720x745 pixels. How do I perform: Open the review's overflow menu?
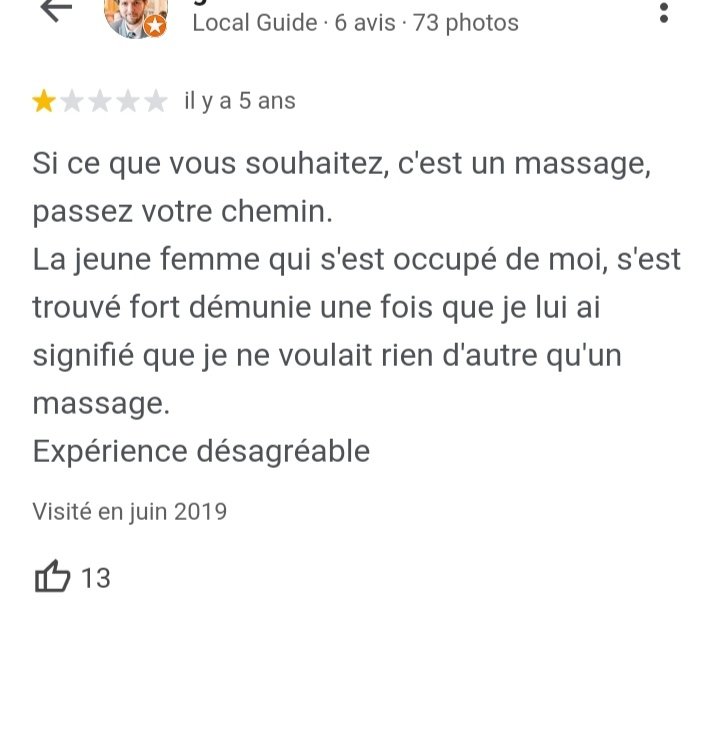[x=665, y=12]
